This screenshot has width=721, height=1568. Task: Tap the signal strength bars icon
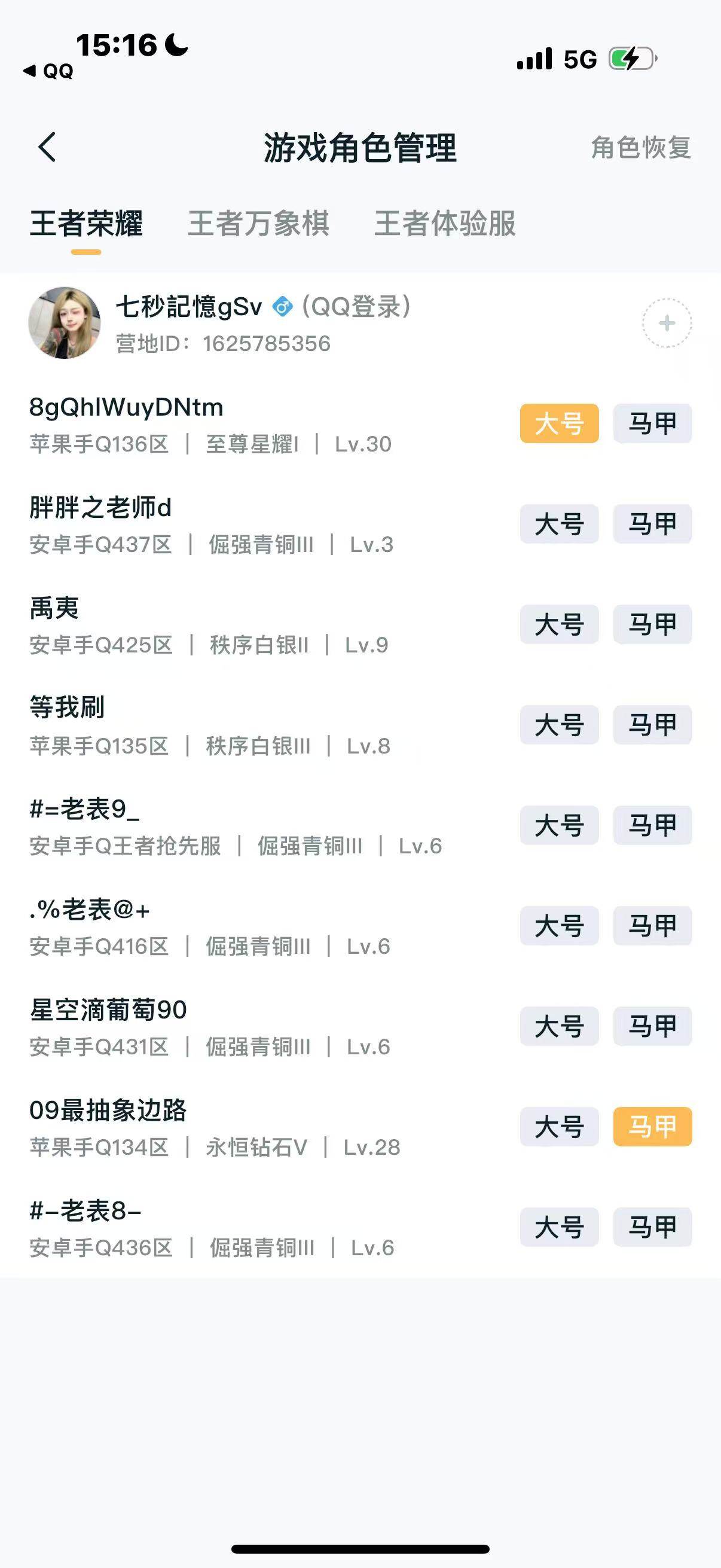(536, 58)
